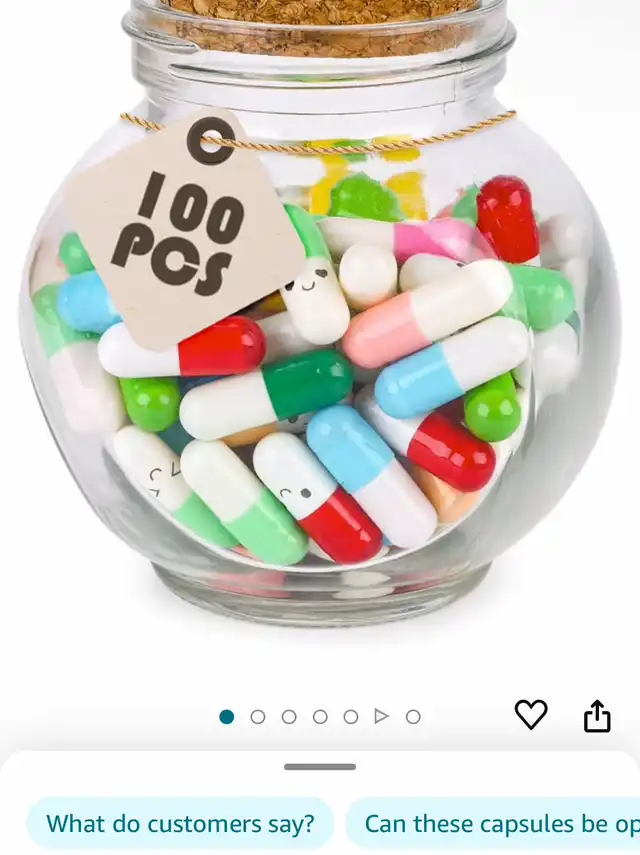Viewport: 640px width, 855px height.
Task: Expand the bottom sheet drag handle
Action: click(320, 767)
